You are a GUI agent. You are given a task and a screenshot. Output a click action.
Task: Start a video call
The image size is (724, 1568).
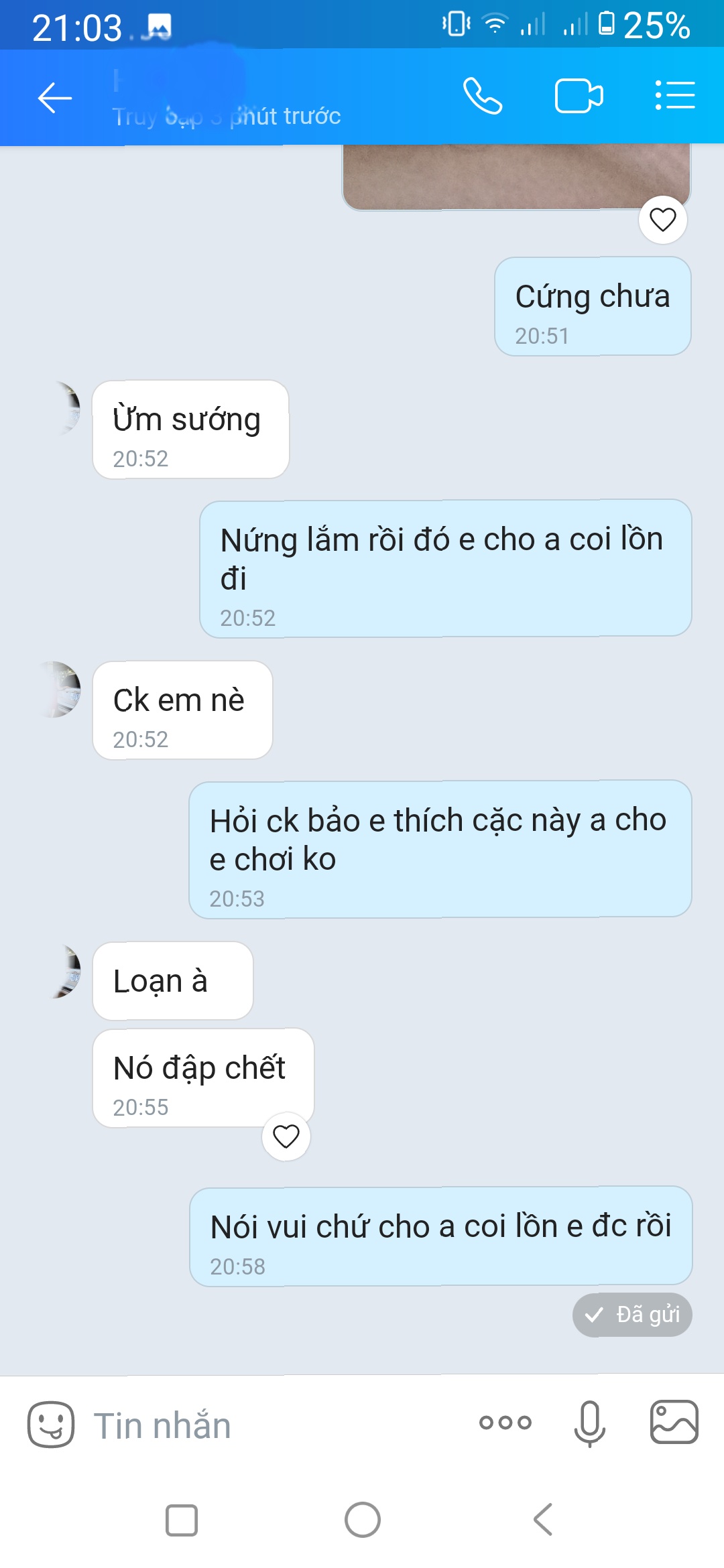point(579,96)
